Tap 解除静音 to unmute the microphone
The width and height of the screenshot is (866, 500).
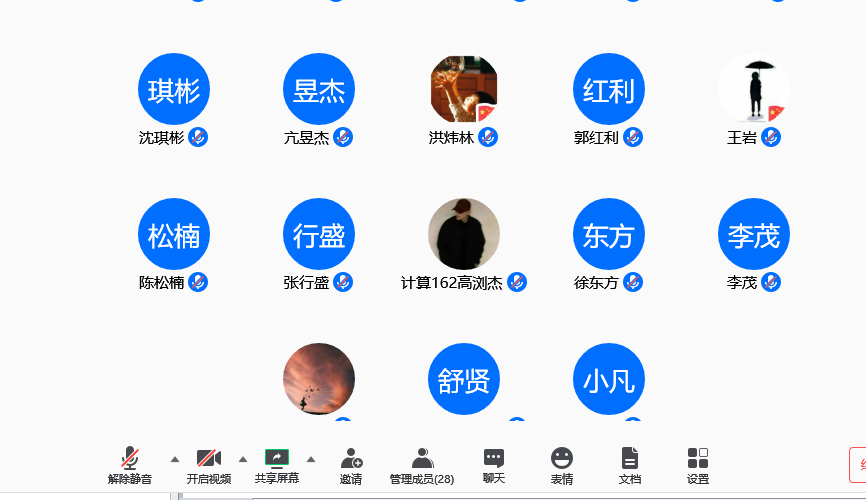click(x=130, y=465)
